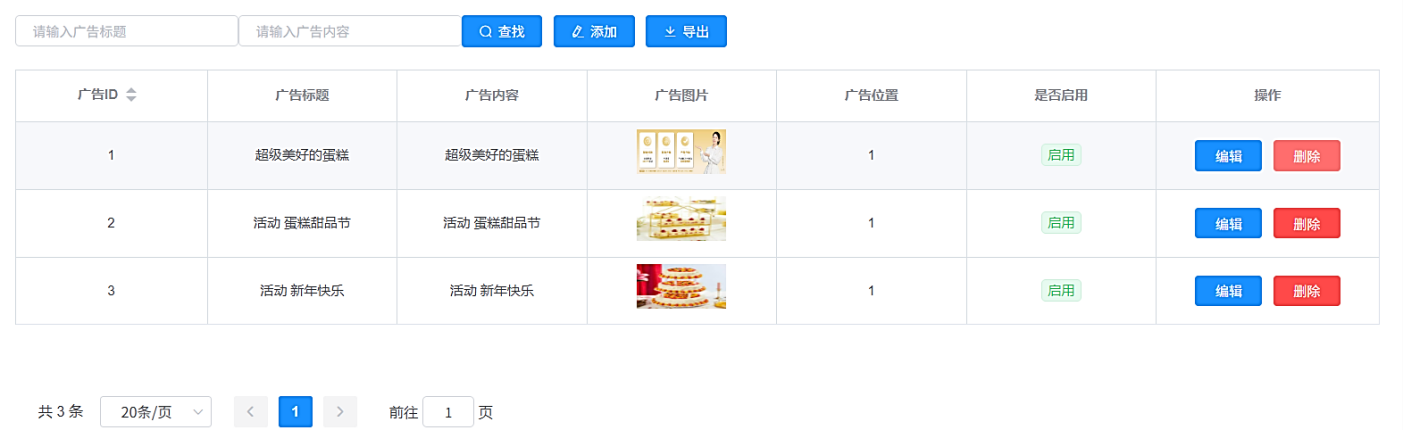Tap 添加 to add an ad
1403x430 pixels.
[594, 31]
